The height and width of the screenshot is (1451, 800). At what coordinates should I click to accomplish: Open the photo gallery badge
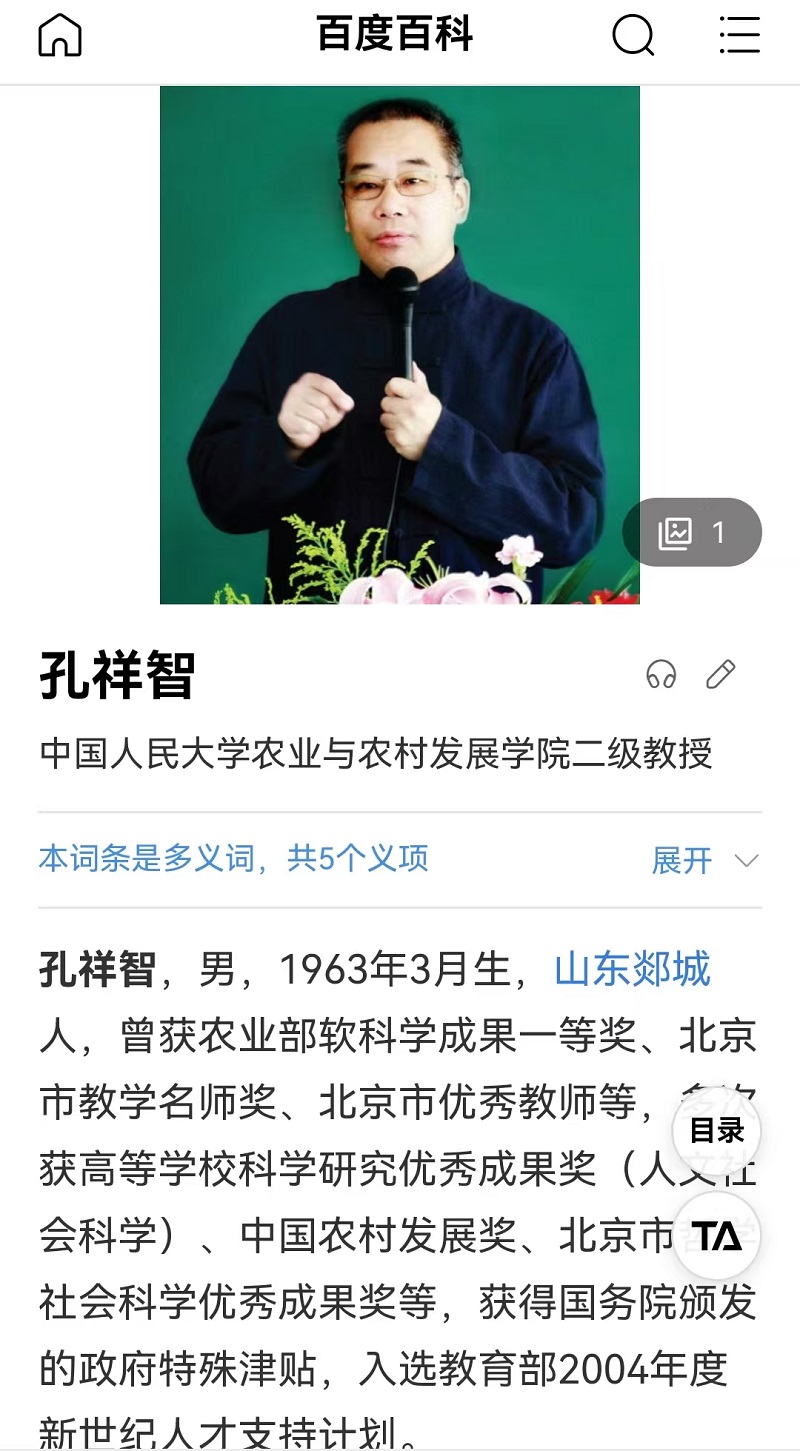692,533
